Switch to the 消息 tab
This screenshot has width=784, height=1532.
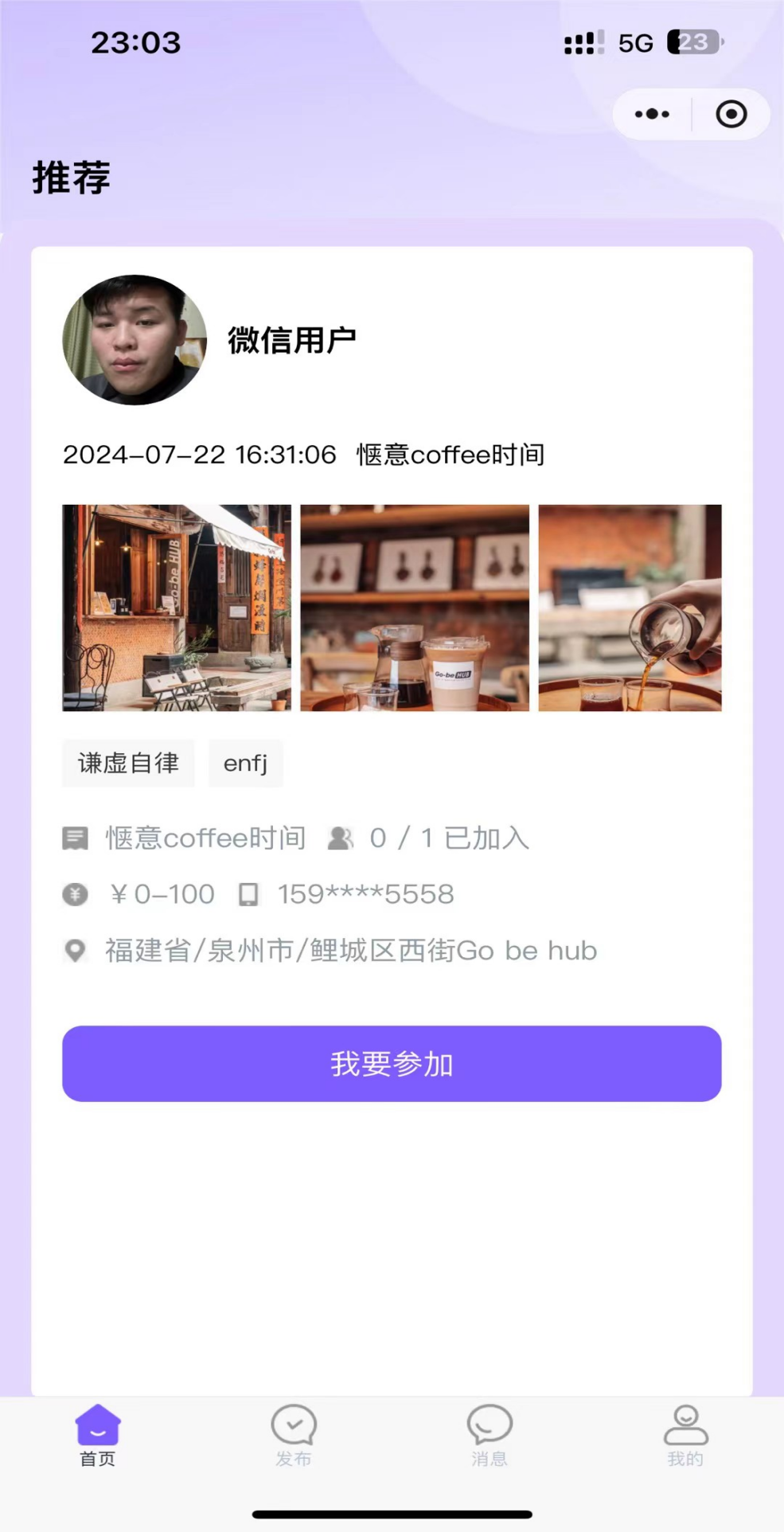coord(490,1436)
